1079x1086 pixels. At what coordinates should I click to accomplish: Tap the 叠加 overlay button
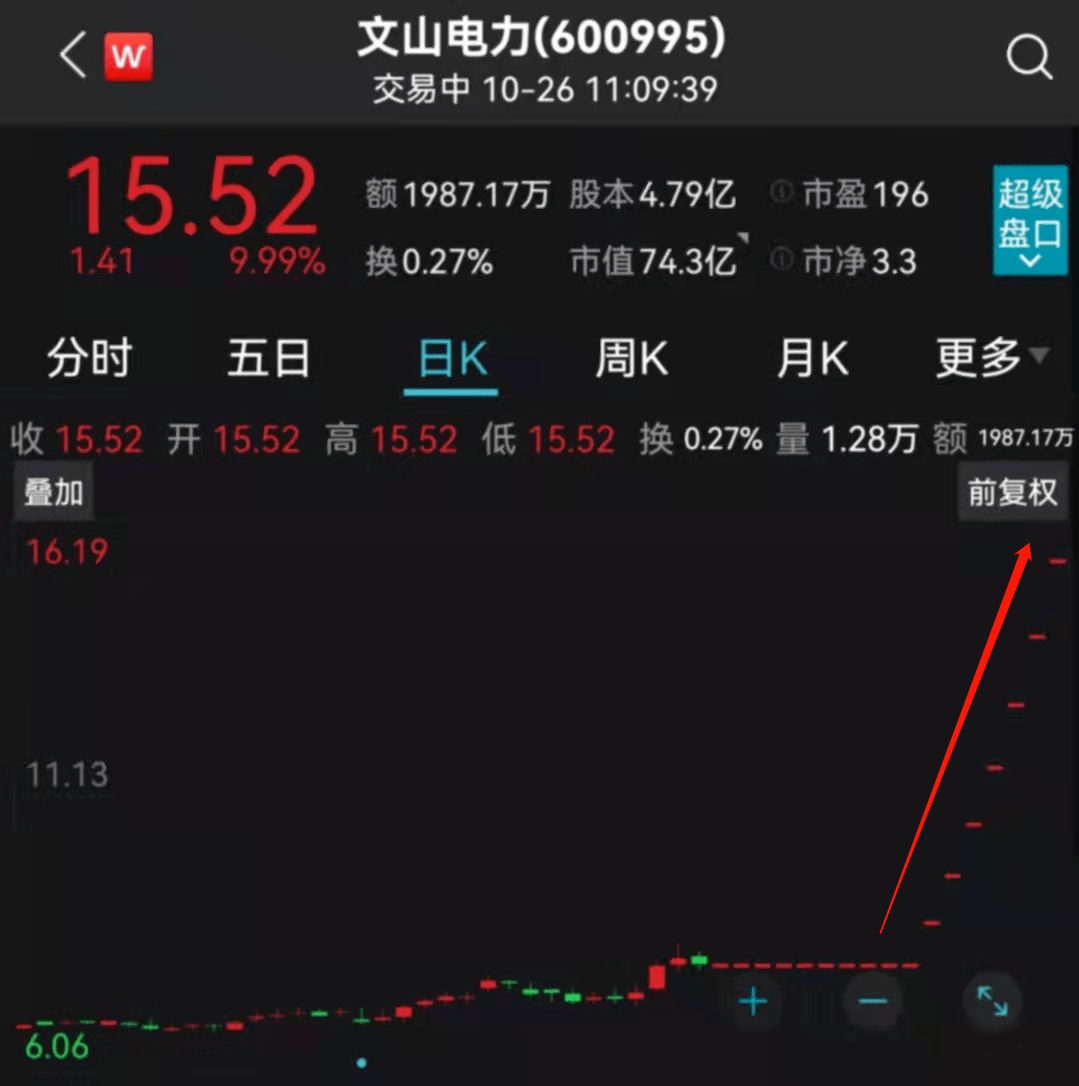[x=54, y=493]
